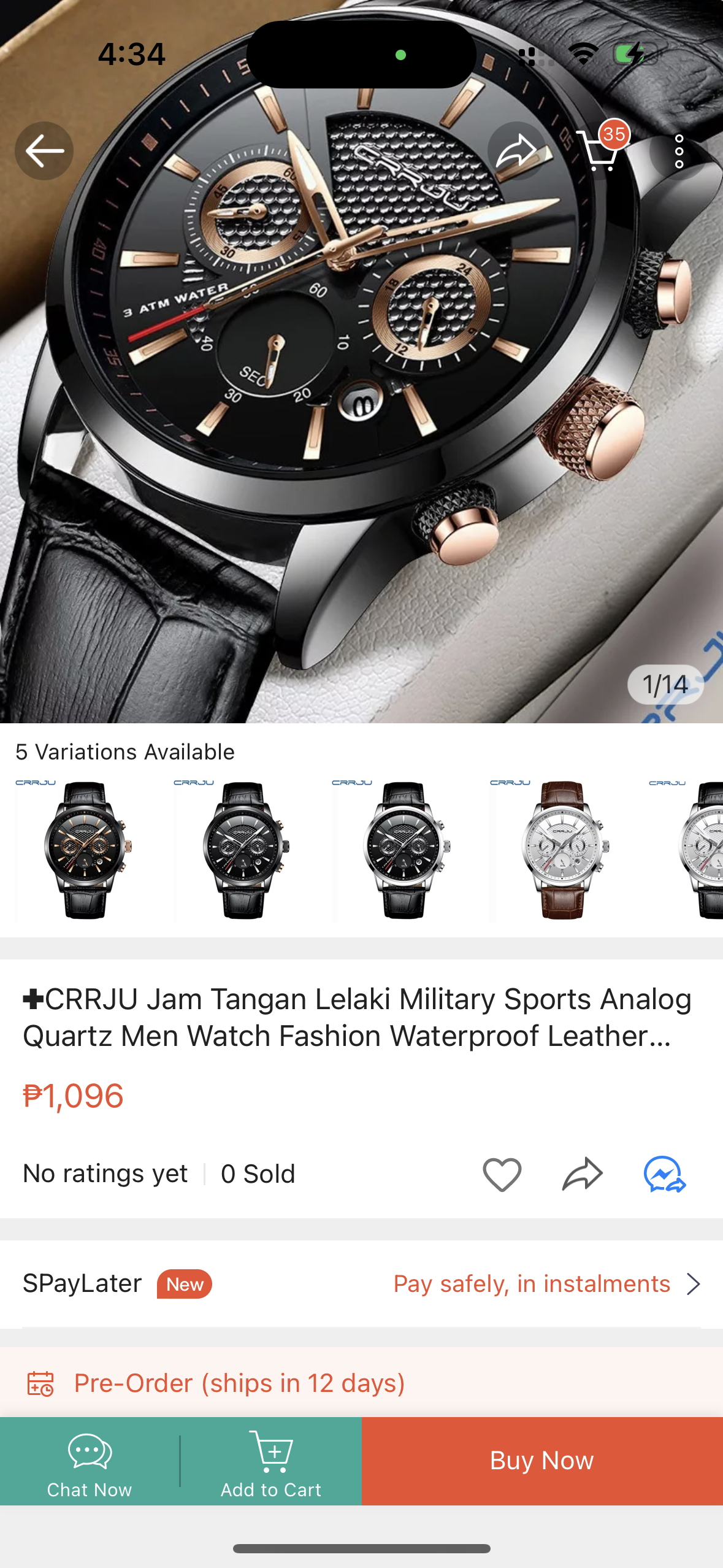
Task: Select the all-black watch variation
Action: [x=245, y=850]
